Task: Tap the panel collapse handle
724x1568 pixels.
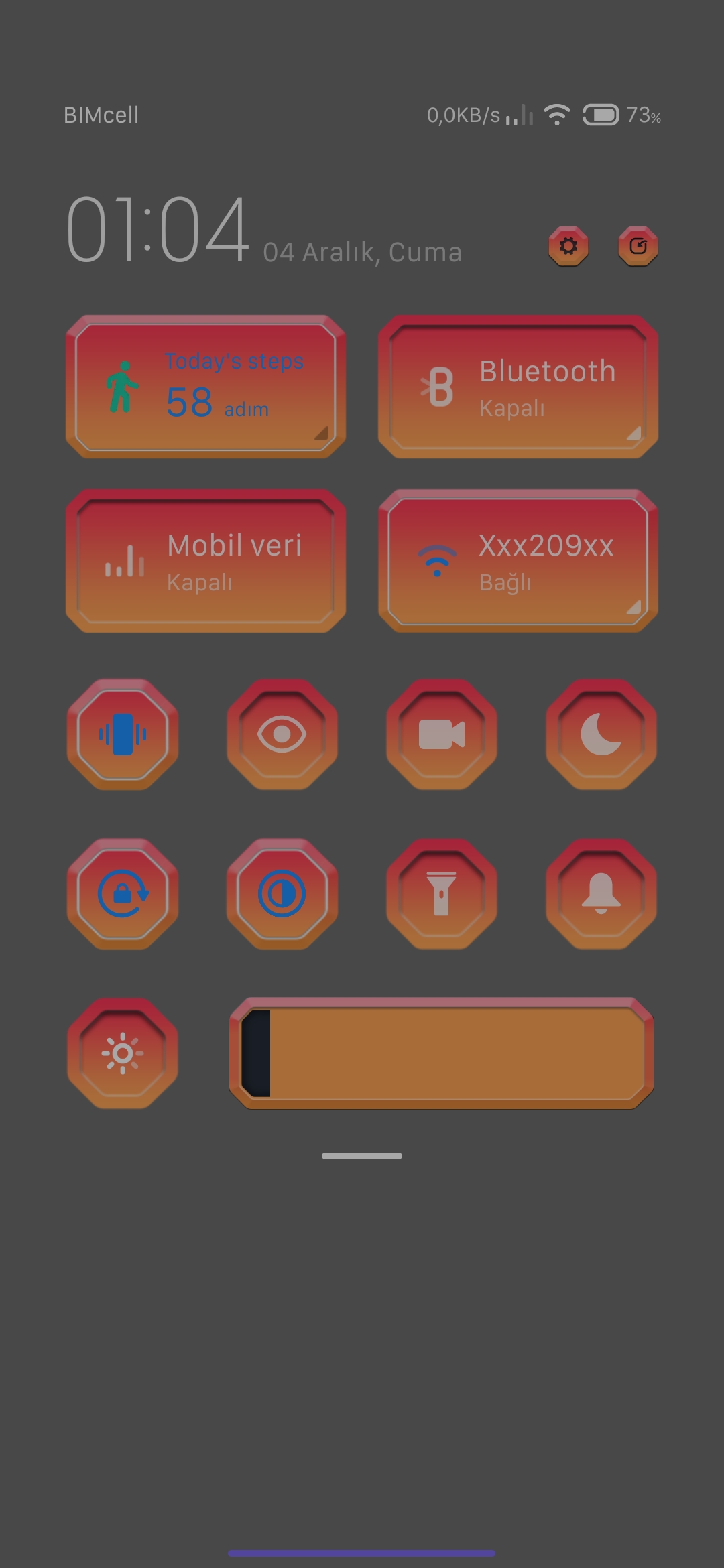Action: coord(362,1156)
